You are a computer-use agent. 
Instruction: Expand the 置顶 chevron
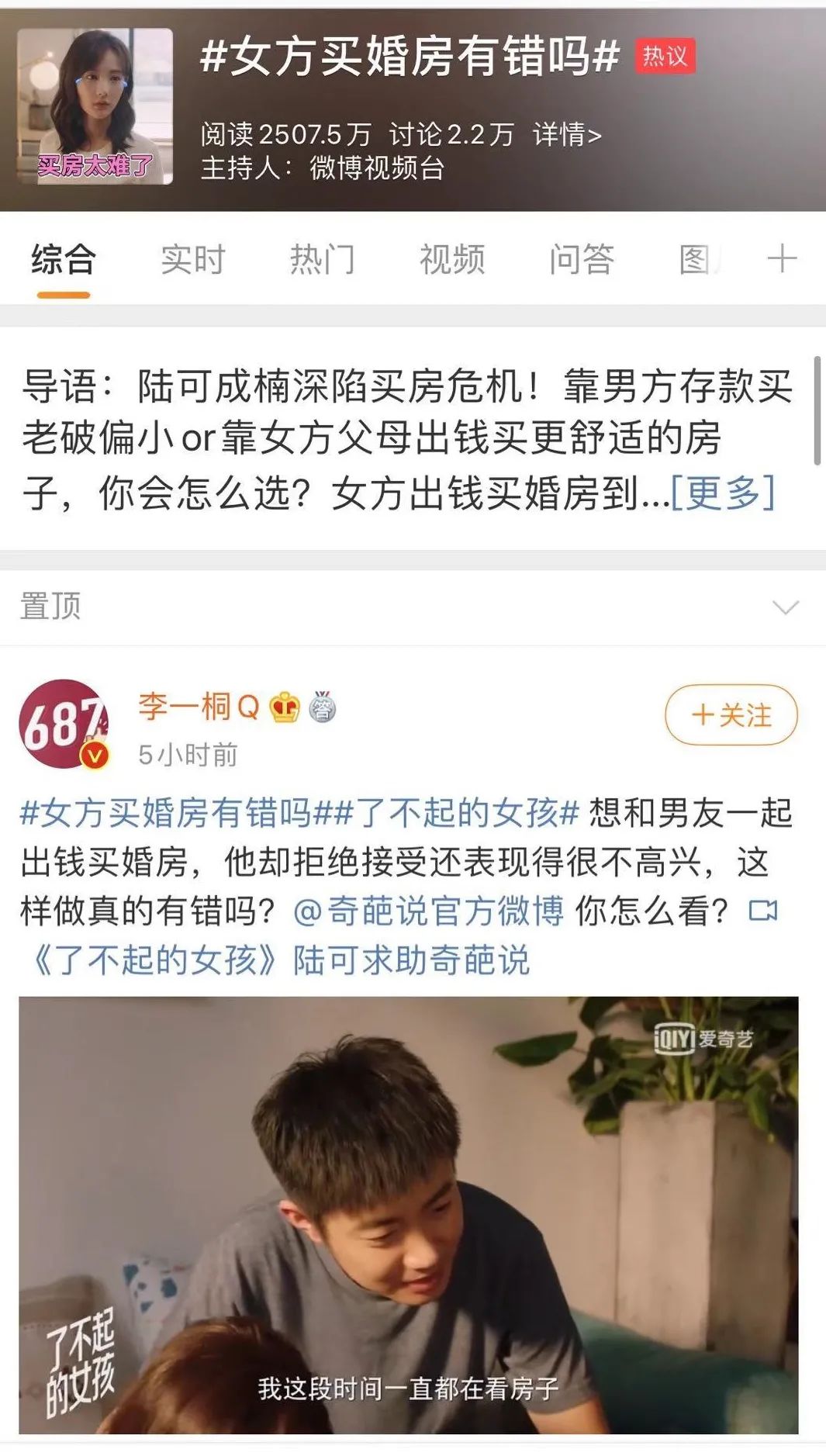tap(785, 607)
